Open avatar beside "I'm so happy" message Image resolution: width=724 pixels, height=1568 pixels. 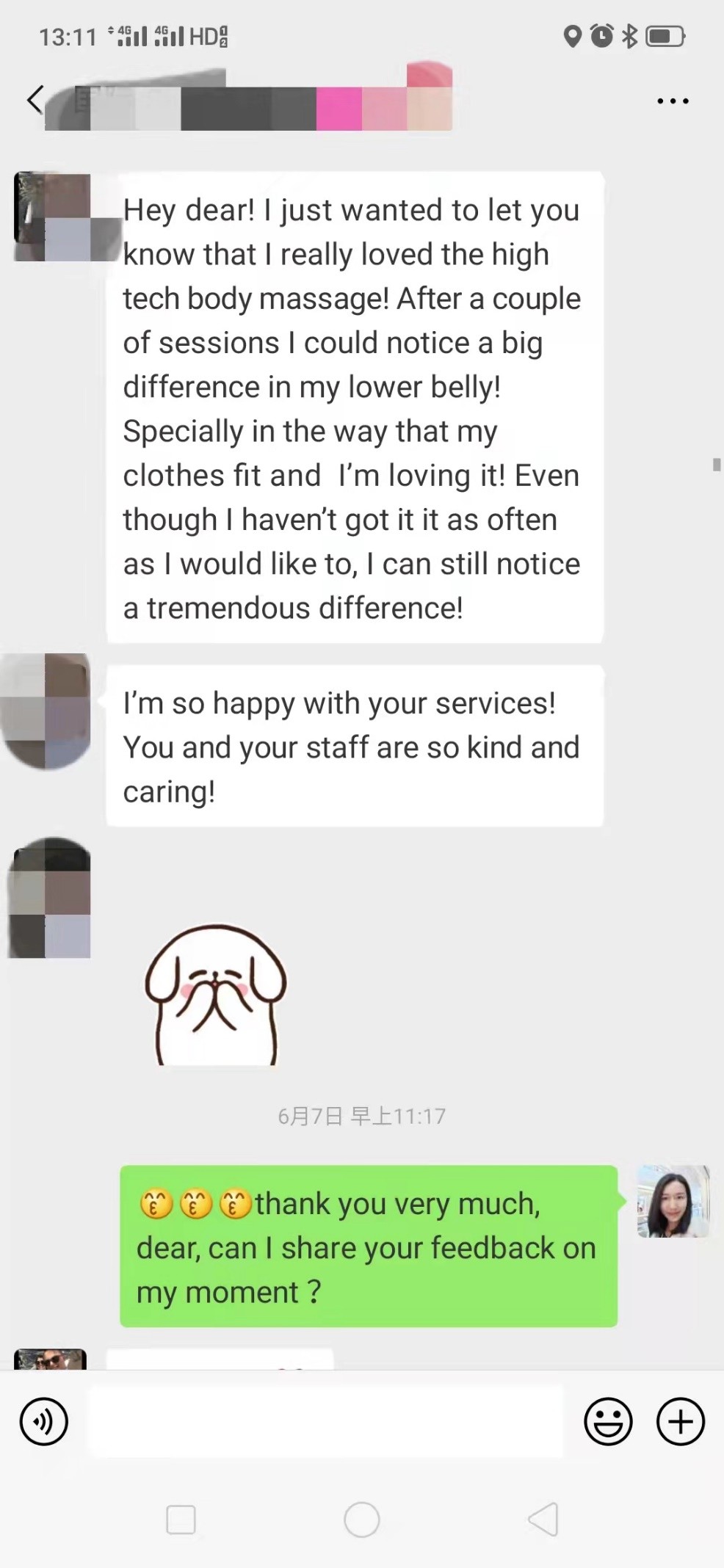(x=47, y=711)
